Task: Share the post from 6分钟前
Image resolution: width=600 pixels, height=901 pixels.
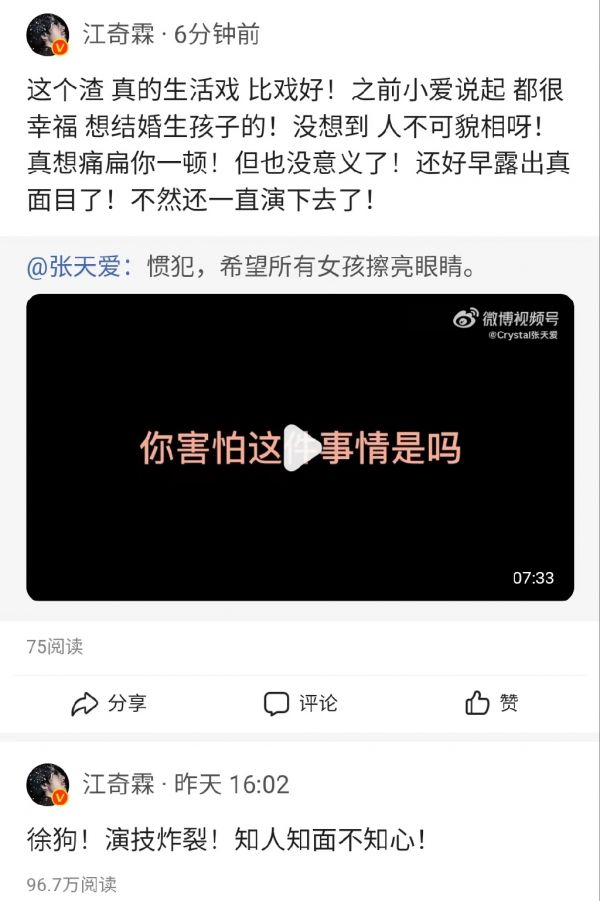Action: click(x=108, y=703)
